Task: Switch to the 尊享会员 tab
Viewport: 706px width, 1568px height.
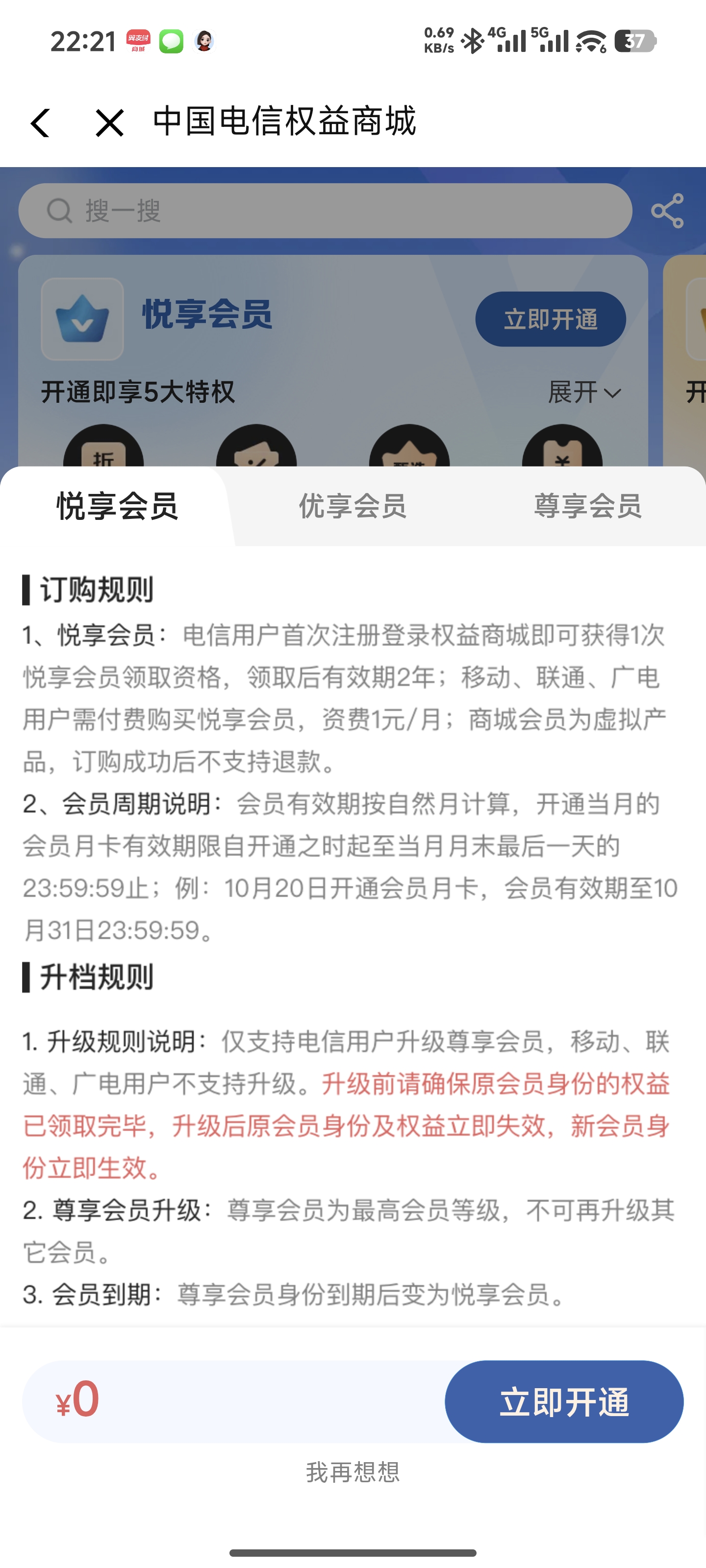Action: point(587,507)
